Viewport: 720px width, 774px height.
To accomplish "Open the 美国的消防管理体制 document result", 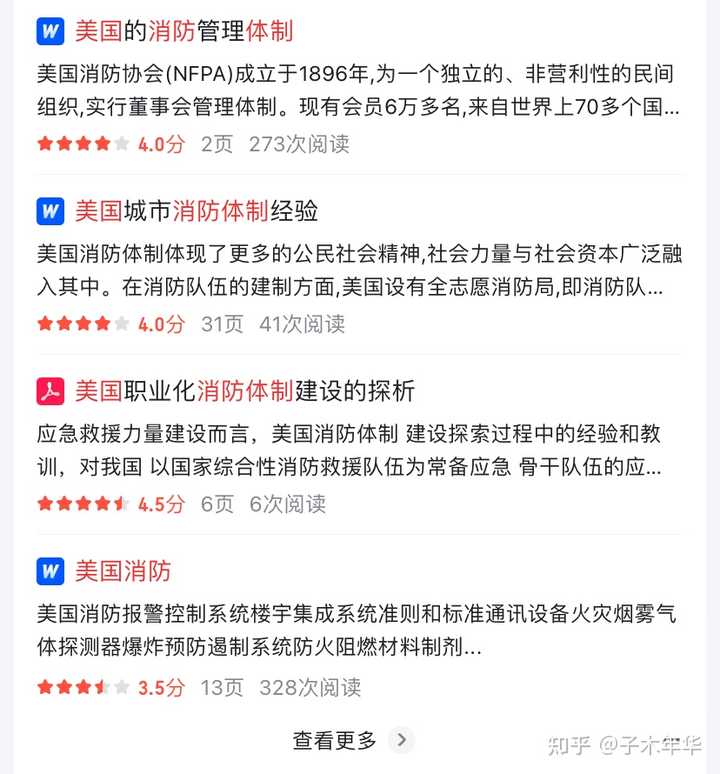I will 185,31.
